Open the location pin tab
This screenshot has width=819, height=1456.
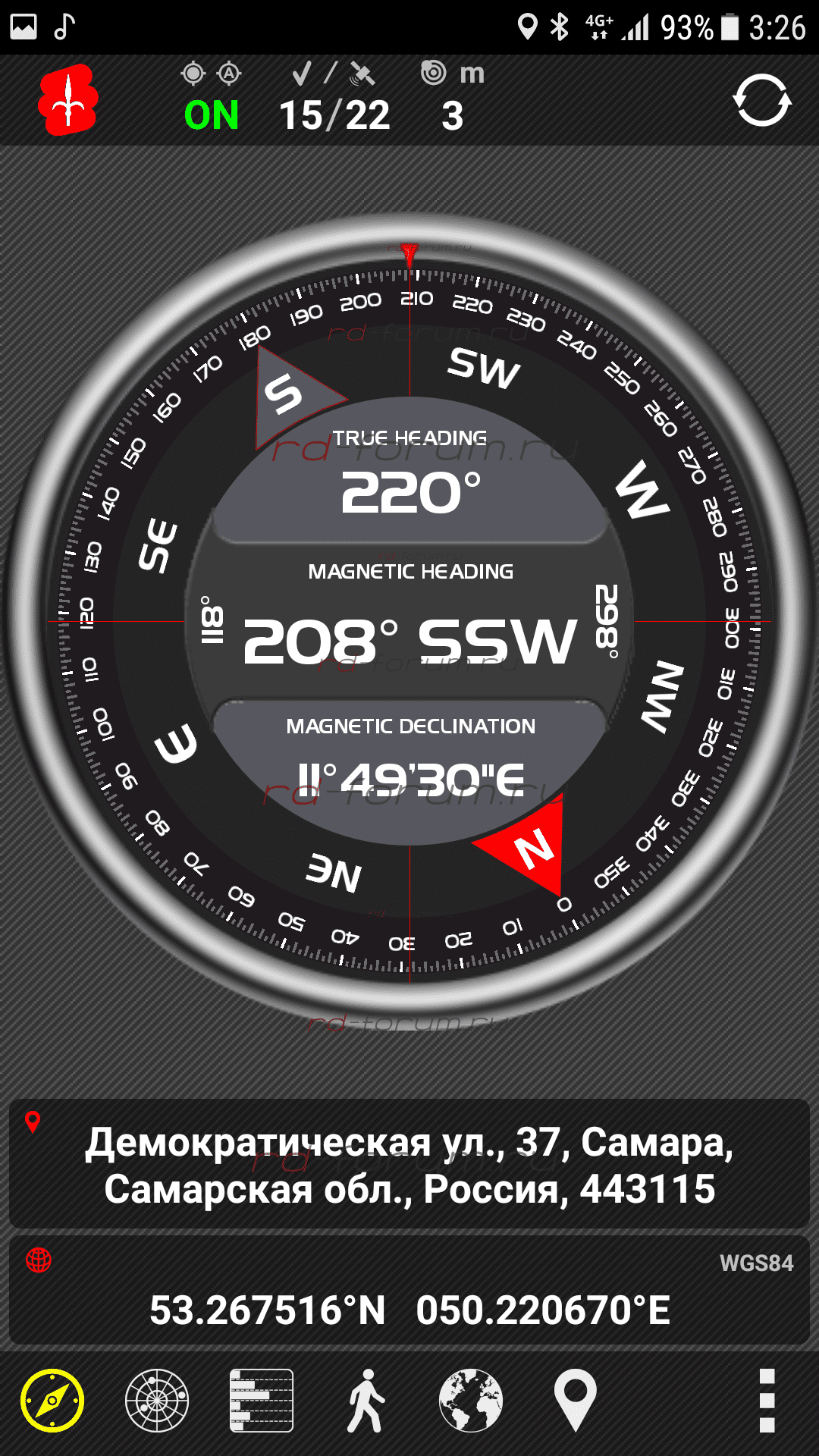pyautogui.click(x=575, y=1401)
